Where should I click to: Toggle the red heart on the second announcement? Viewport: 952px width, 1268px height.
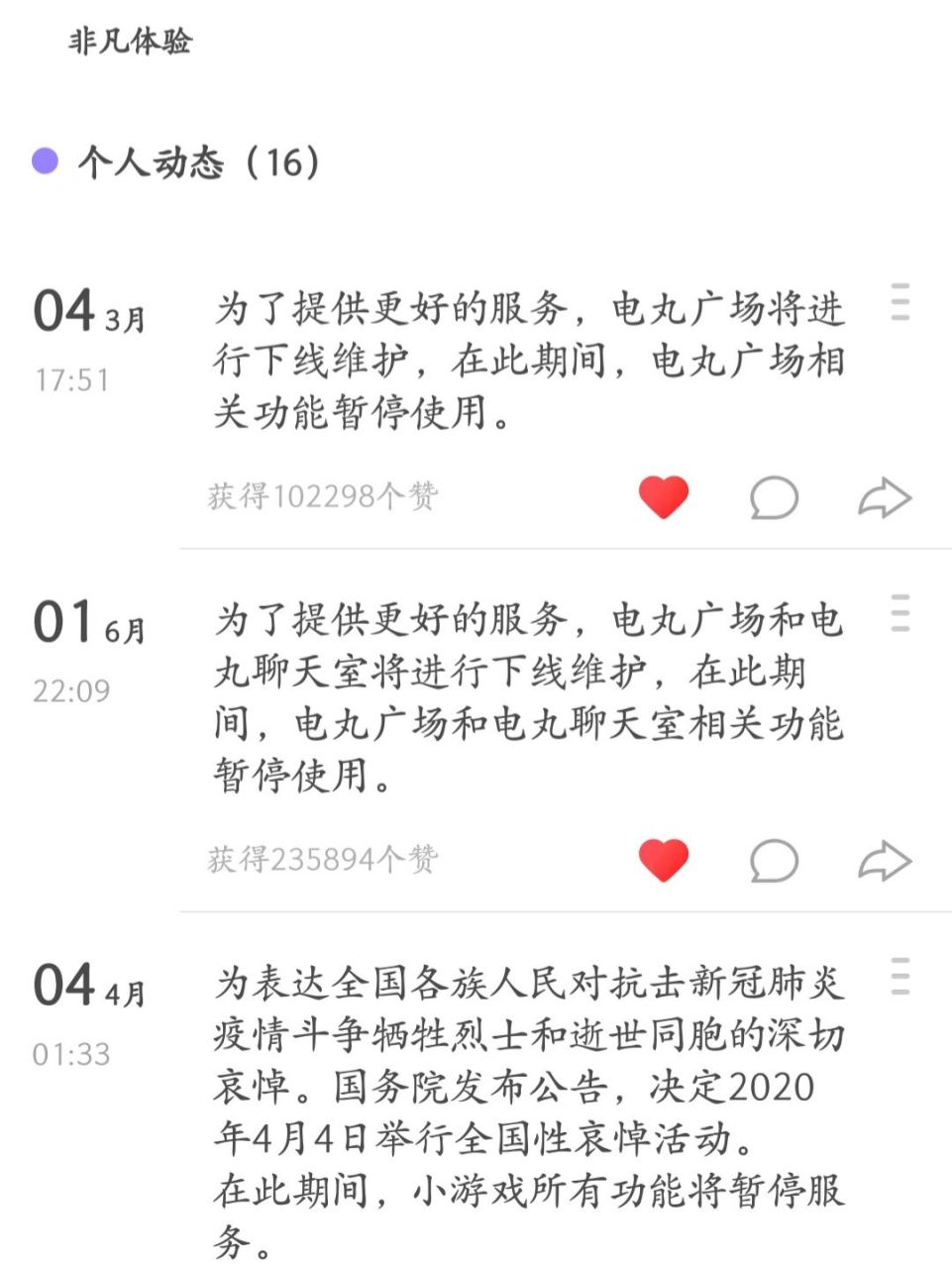(662, 860)
